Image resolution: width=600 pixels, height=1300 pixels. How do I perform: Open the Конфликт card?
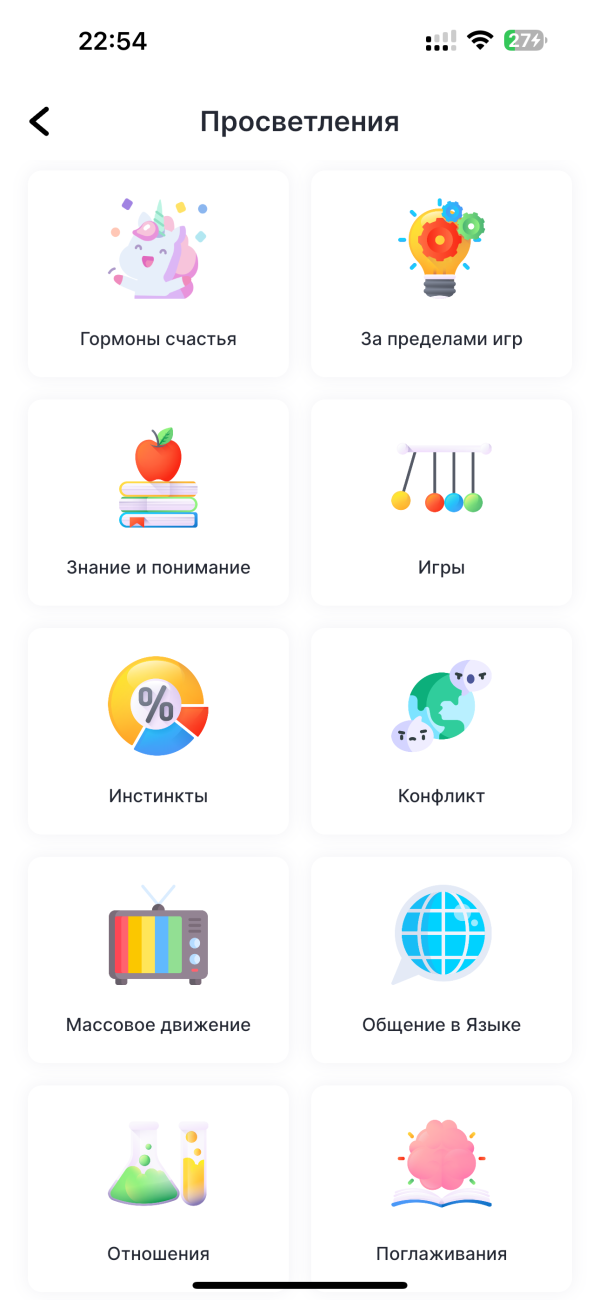pyautogui.click(x=441, y=730)
